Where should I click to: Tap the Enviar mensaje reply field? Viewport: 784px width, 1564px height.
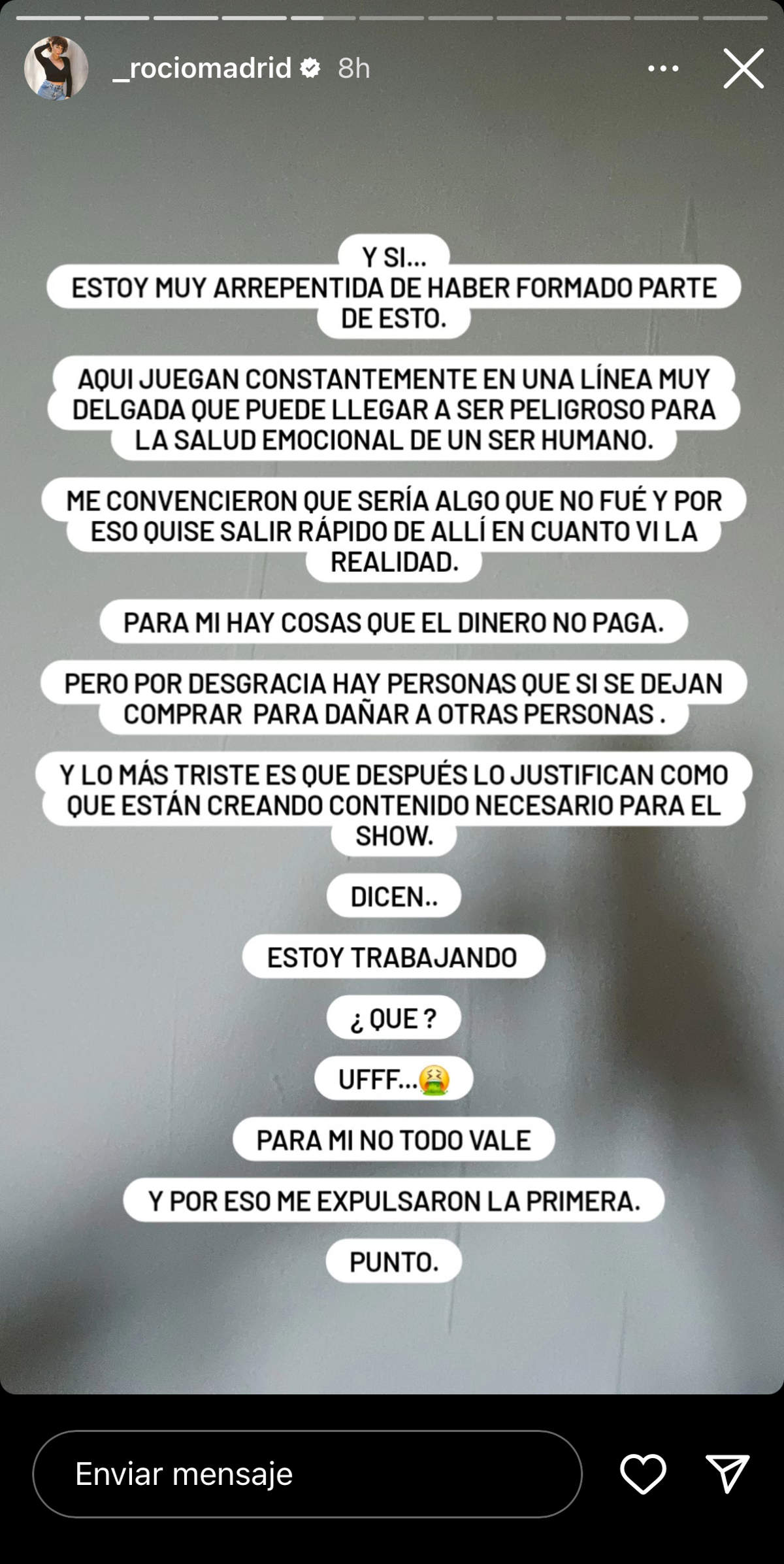pyautogui.click(x=307, y=1474)
